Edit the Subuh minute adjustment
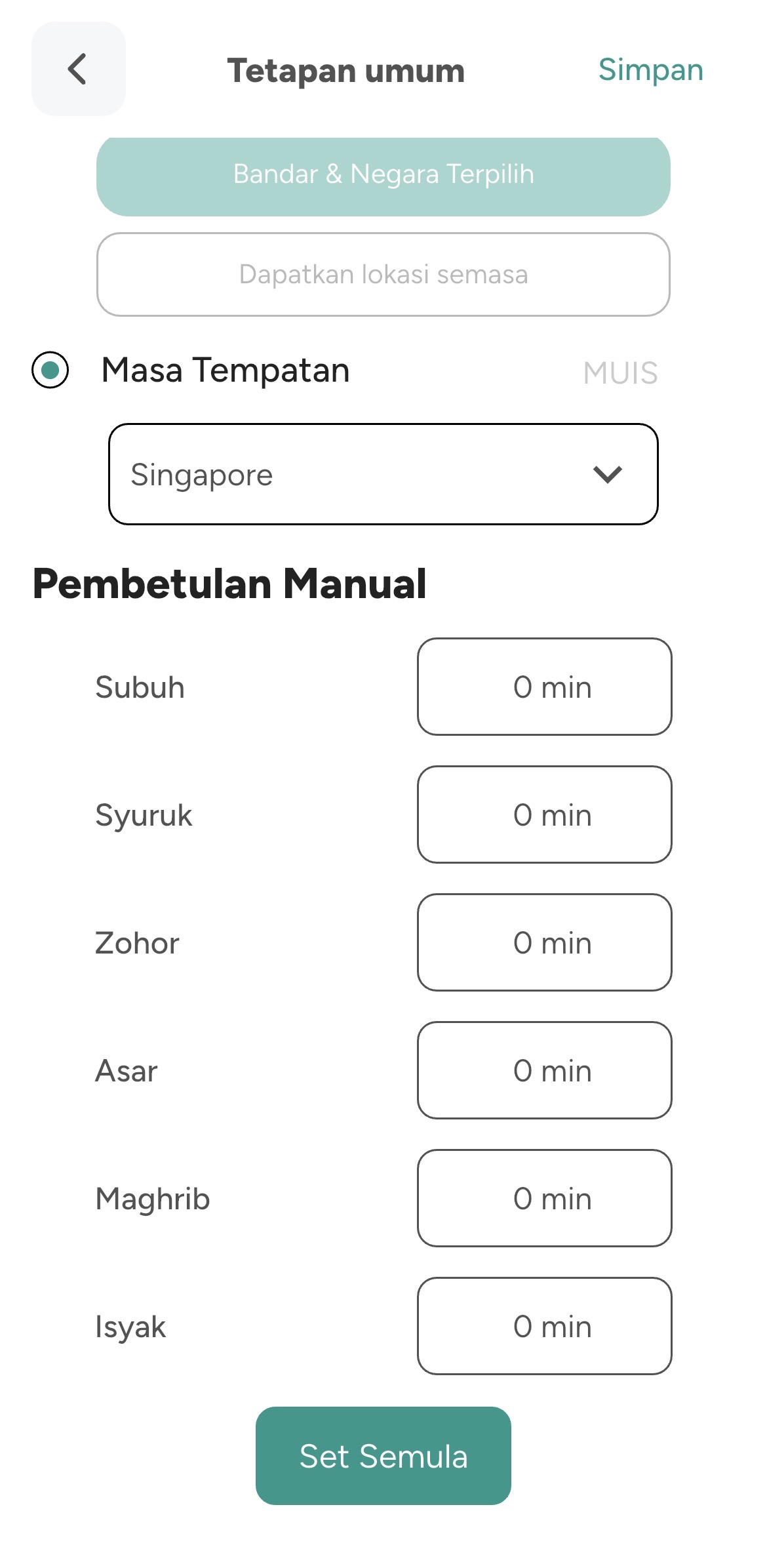Screen dimensions: 767x1568 [544, 687]
